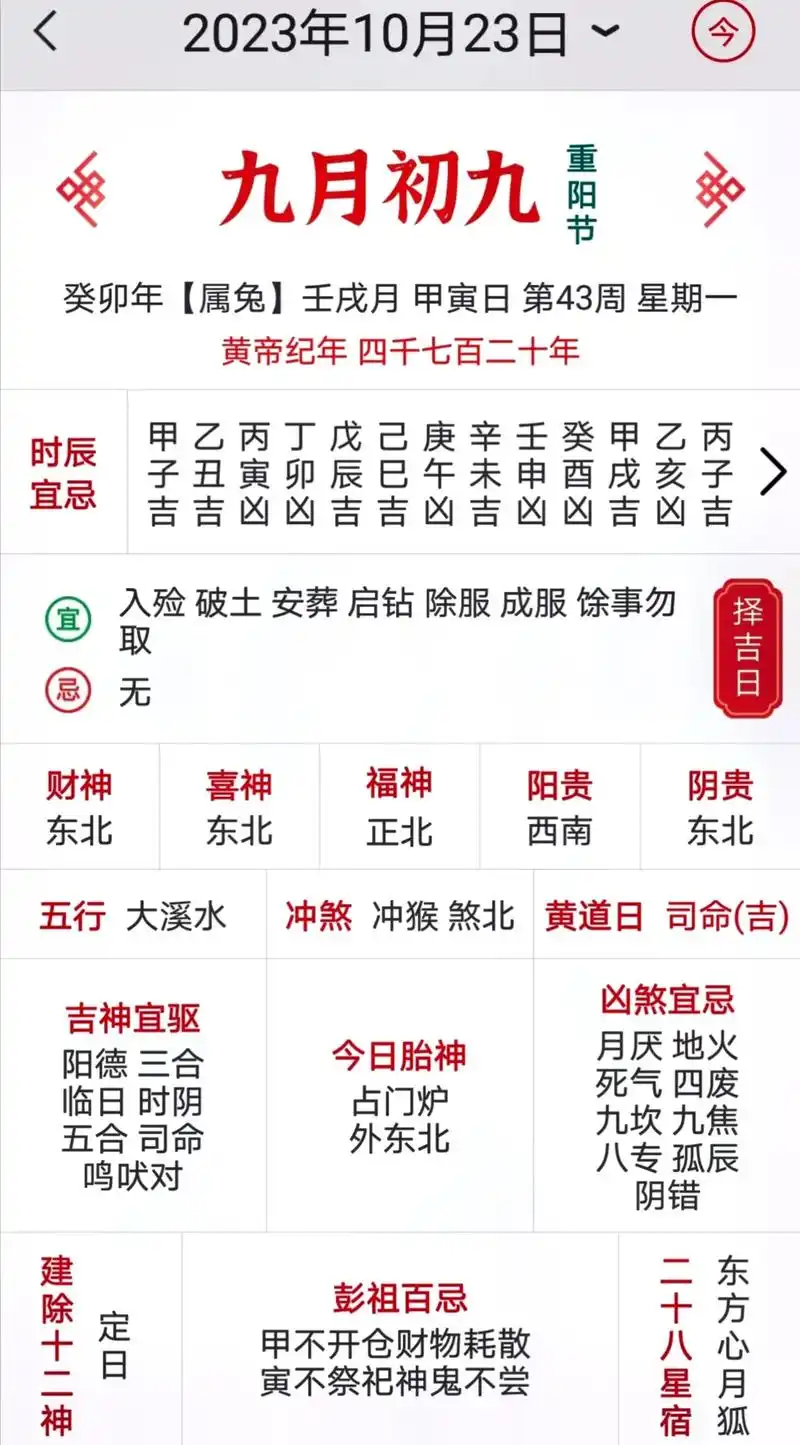The width and height of the screenshot is (800, 1445).
Task: Click the 时辰宜忌 section label
Action: coord(64,471)
